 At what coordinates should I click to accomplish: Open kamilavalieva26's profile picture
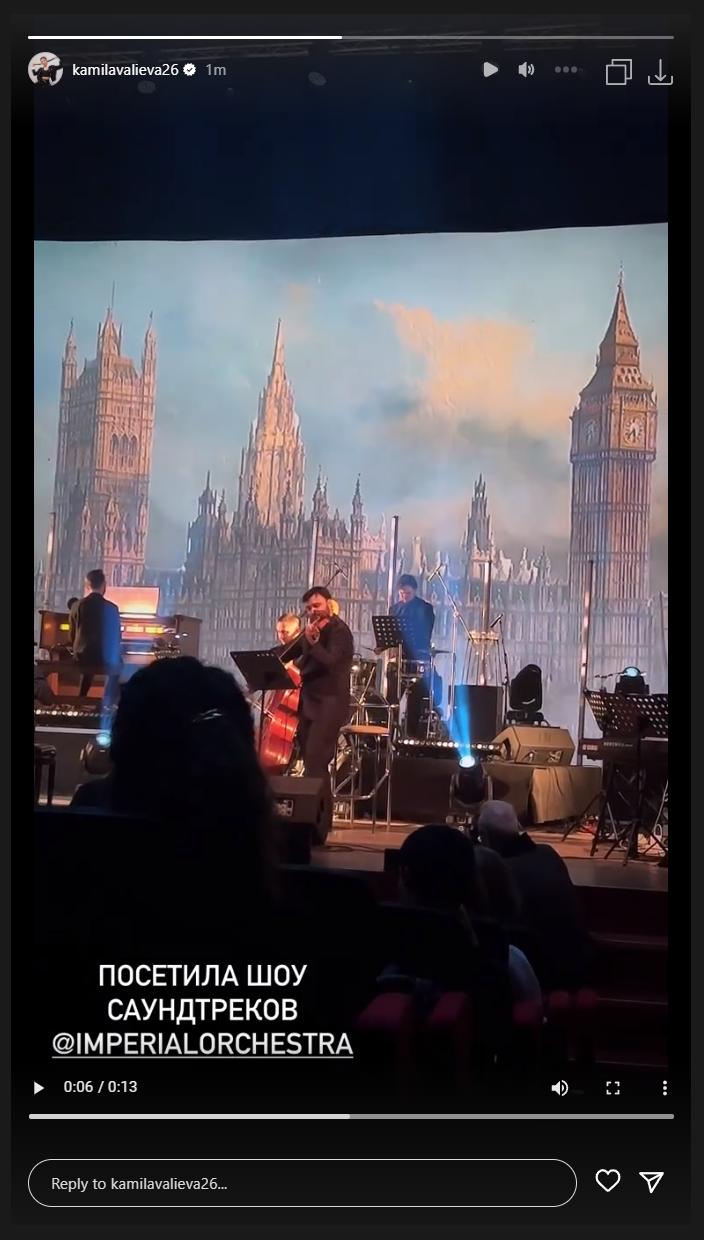click(45, 70)
